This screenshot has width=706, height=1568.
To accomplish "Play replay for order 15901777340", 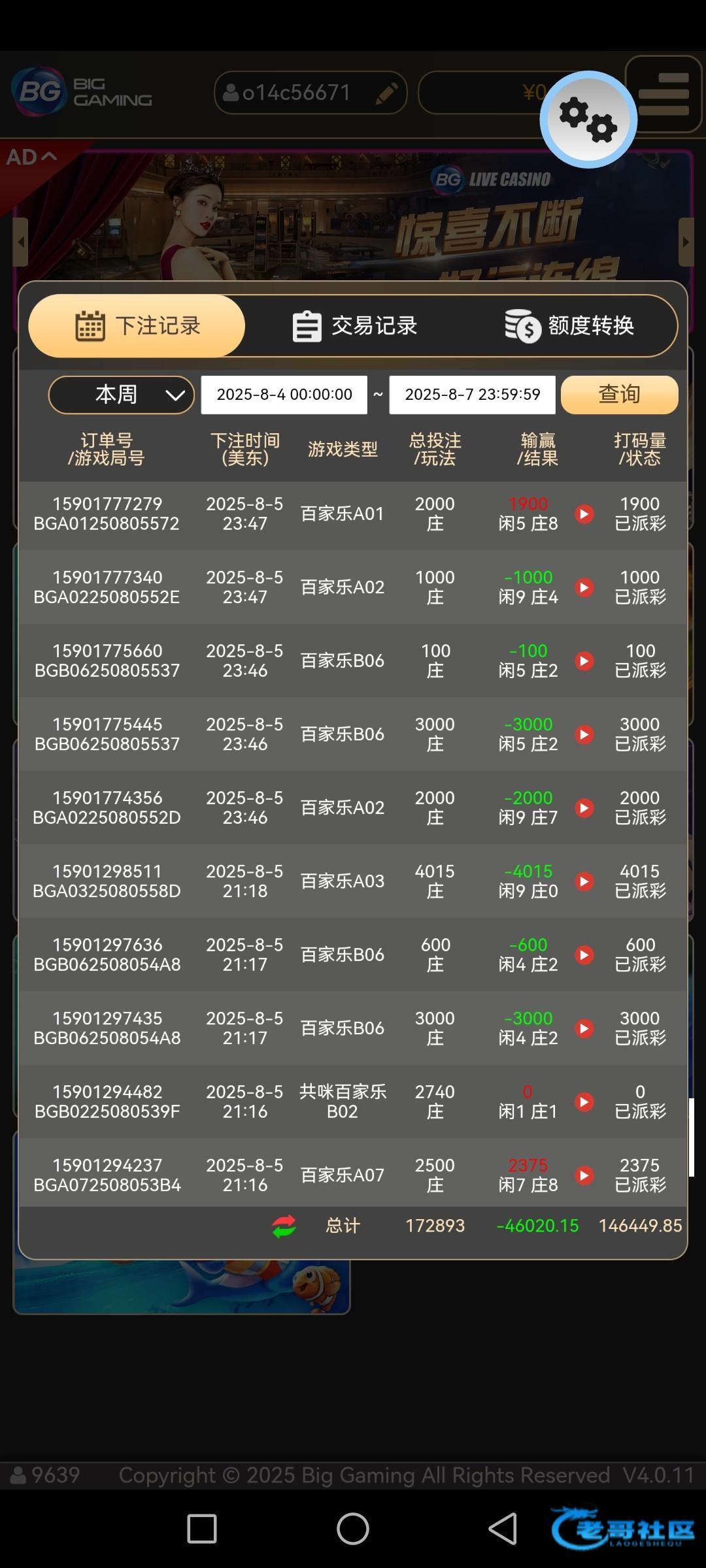I will click(584, 587).
